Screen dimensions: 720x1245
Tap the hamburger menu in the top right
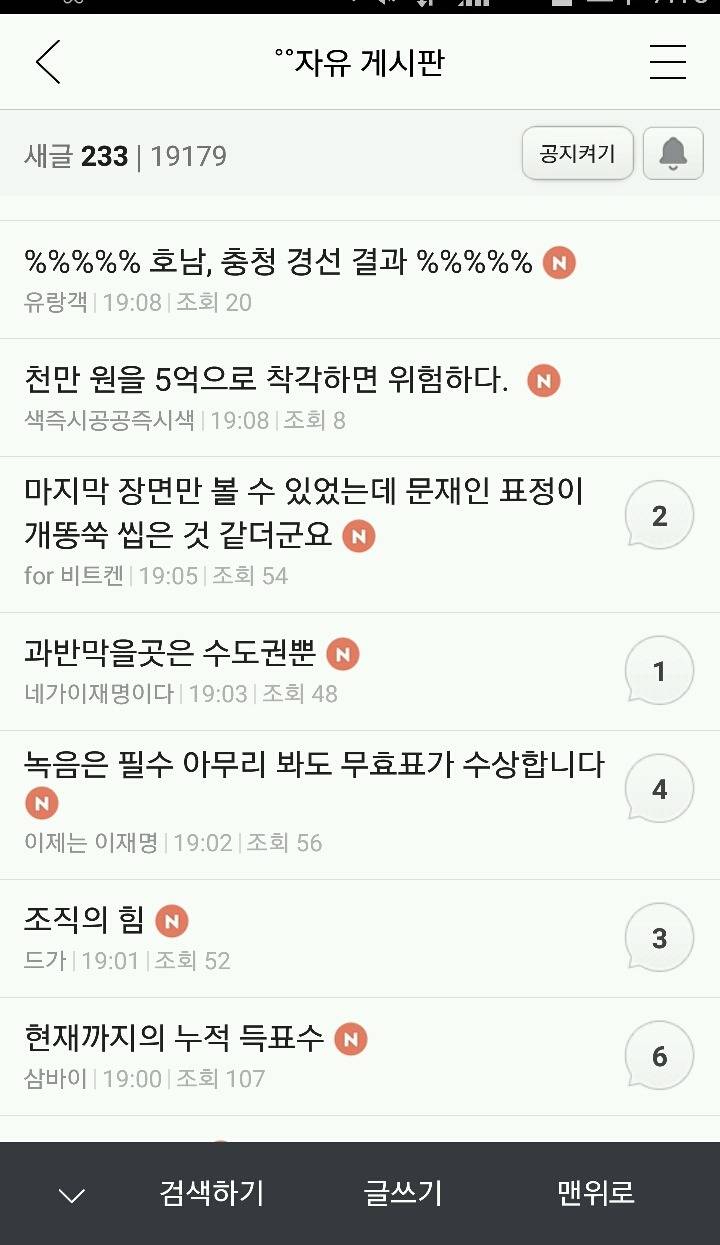click(666, 62)
